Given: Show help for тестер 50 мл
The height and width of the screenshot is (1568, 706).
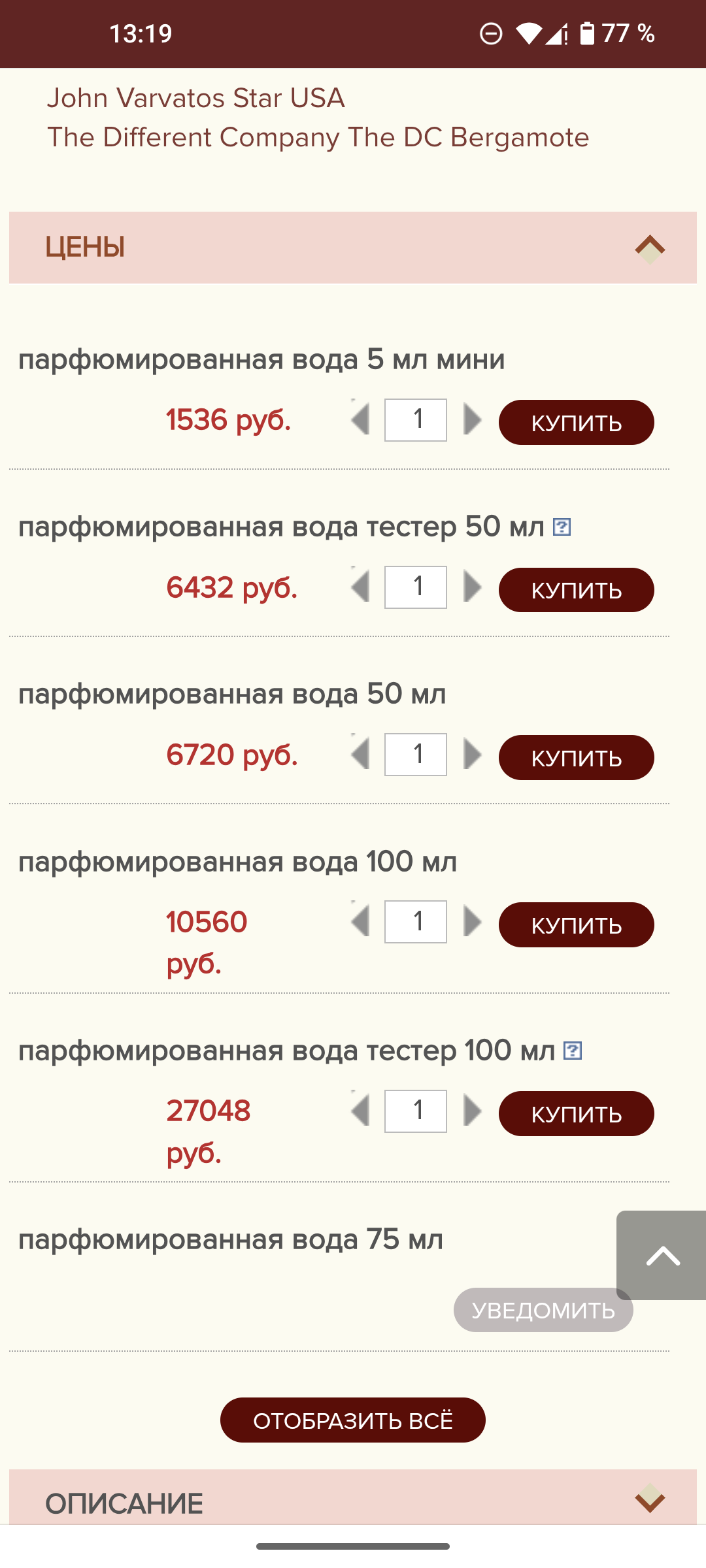Looking at the screenshot, I should pos(562,527).
